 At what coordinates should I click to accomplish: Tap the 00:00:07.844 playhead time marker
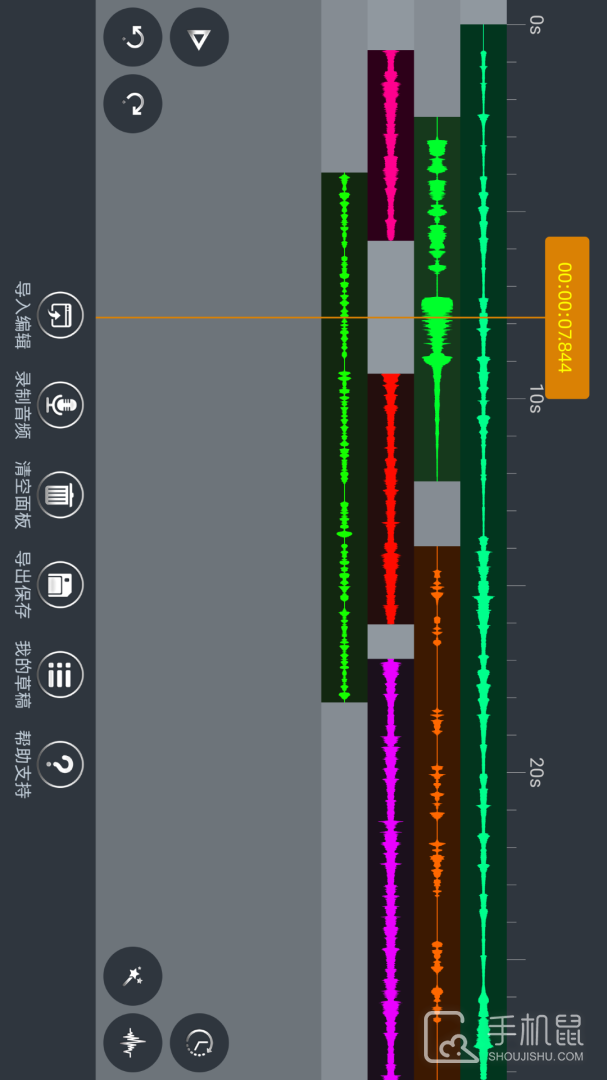click(567, 318)
